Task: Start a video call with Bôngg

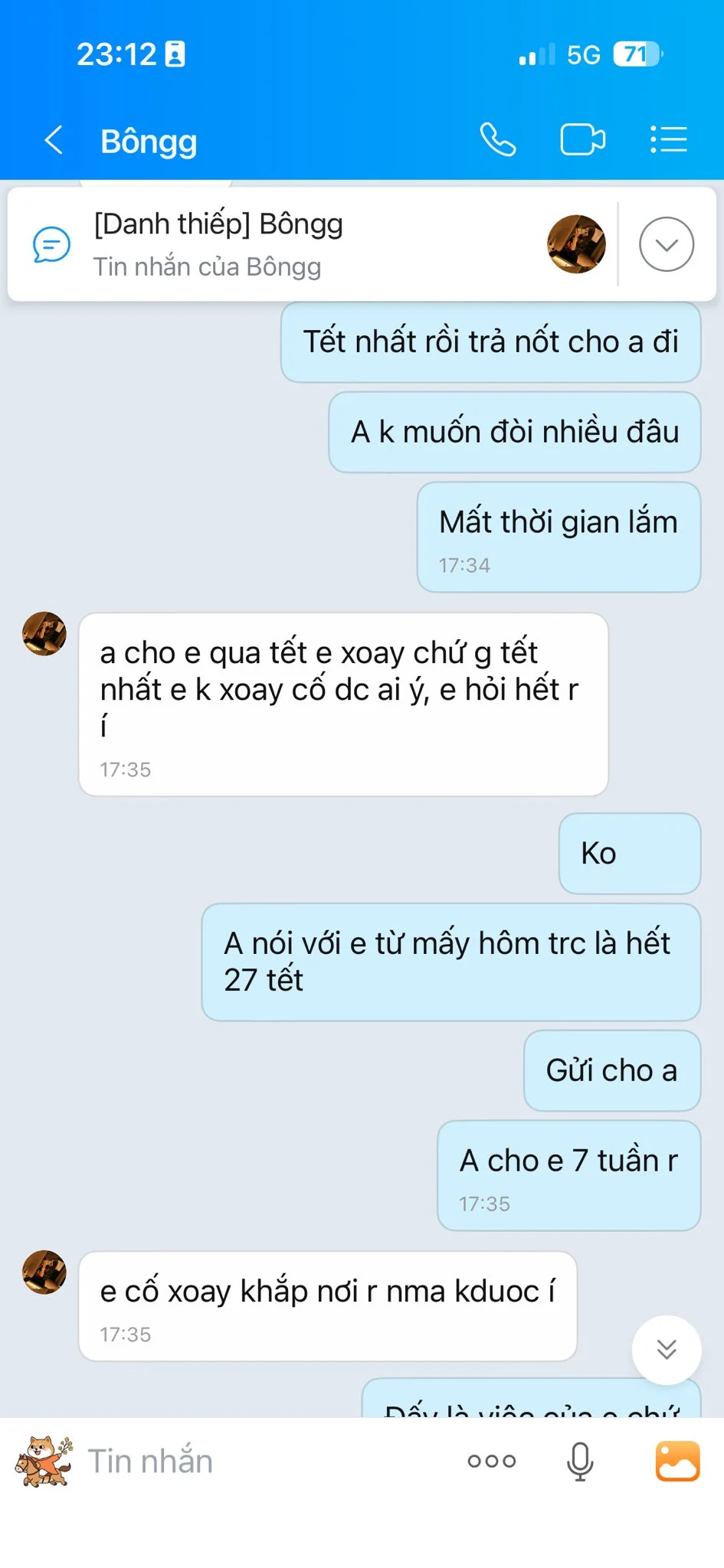Action: coord(582,140)
